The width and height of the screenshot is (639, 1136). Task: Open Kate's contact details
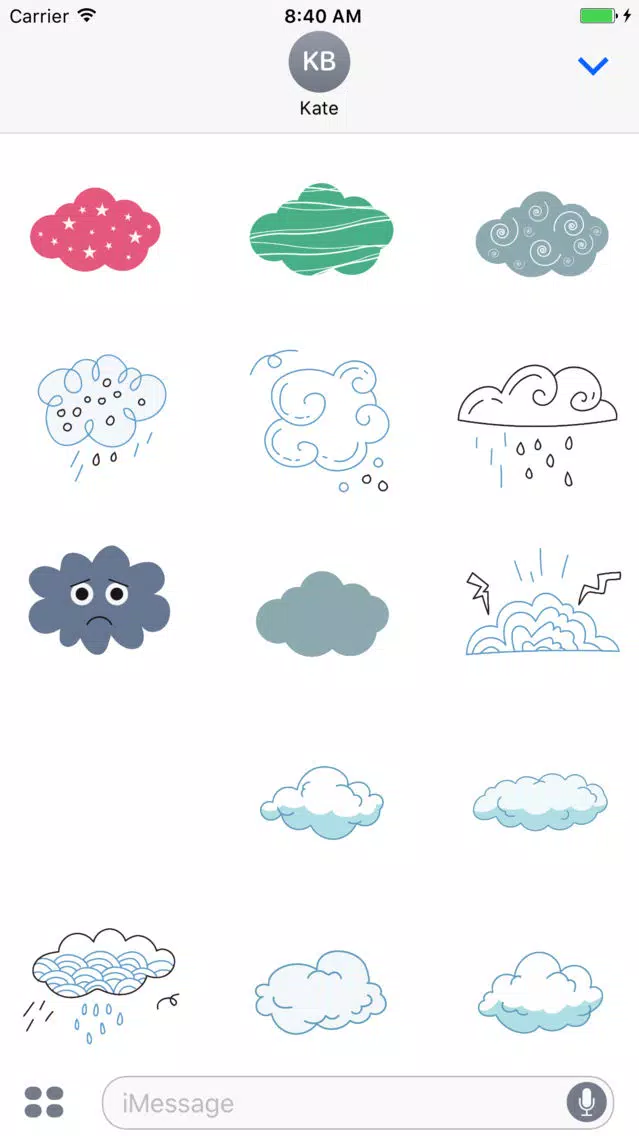pyautogui.click(x=319, y=74)
